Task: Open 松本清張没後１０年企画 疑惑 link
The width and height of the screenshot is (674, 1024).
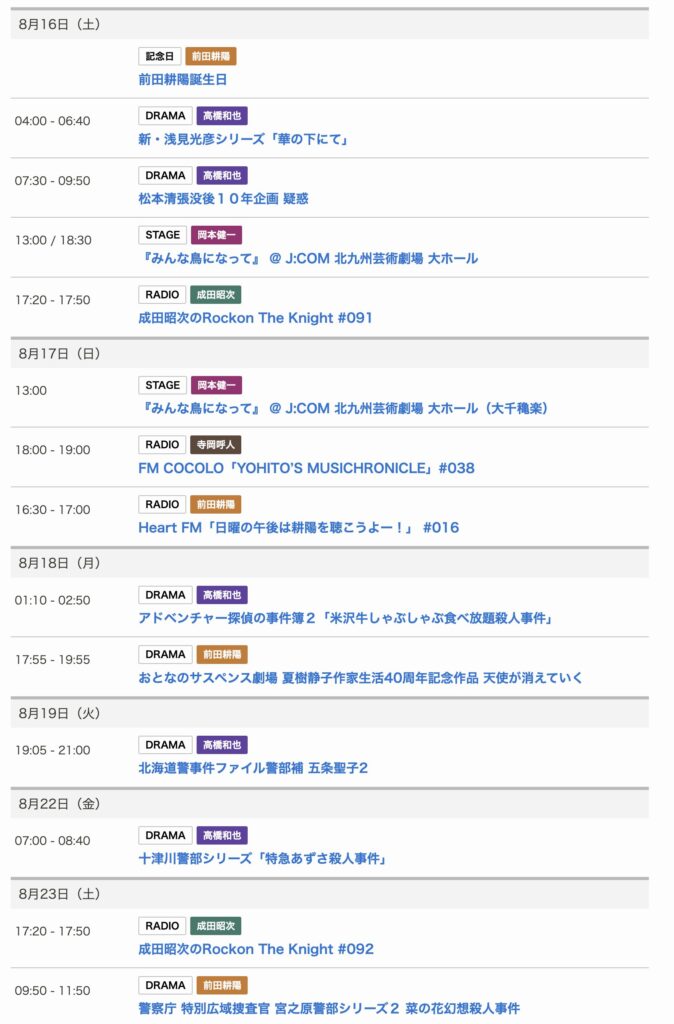Action: click(223, 199)
